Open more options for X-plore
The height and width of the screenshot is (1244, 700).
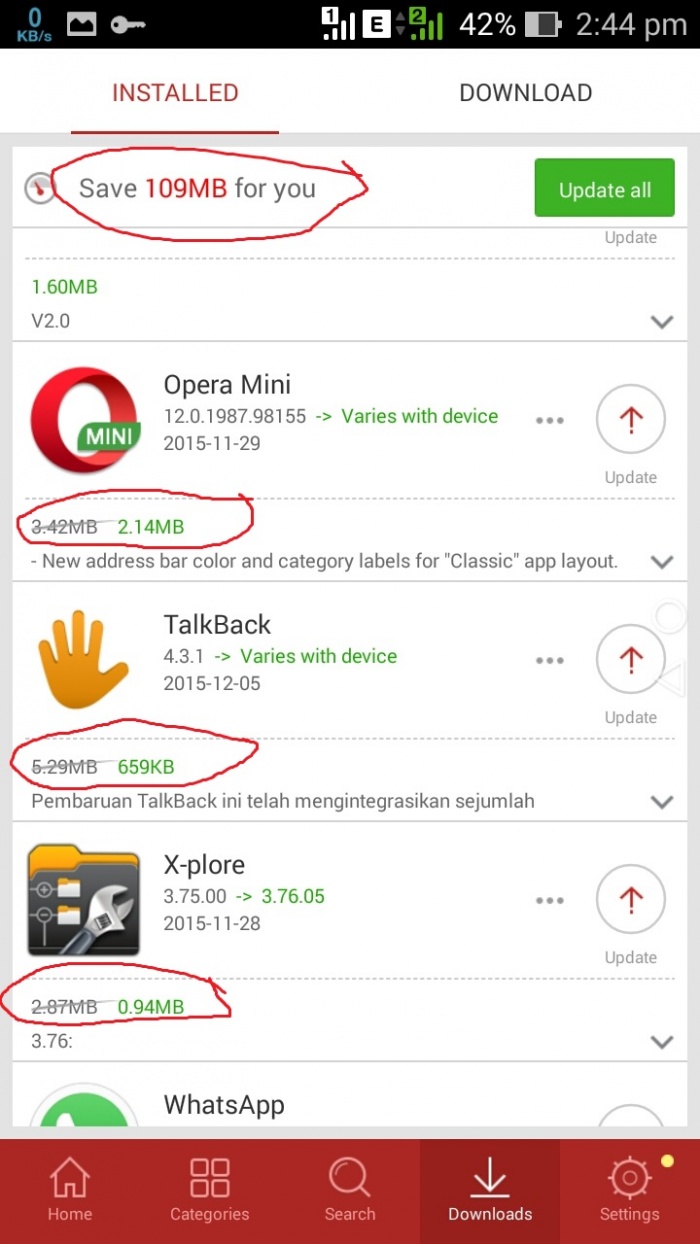click(550, 900)
